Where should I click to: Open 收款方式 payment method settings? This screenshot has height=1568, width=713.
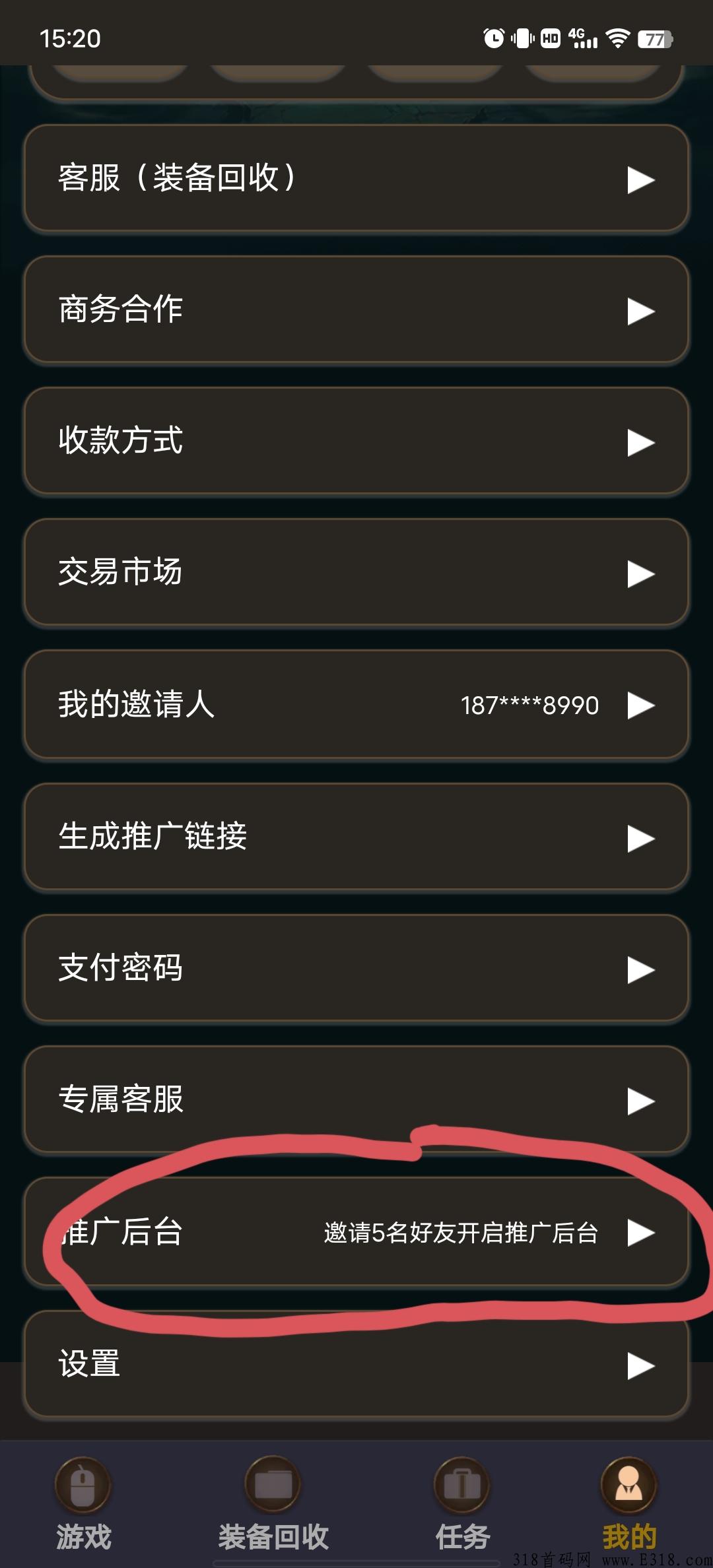point(356,441)
